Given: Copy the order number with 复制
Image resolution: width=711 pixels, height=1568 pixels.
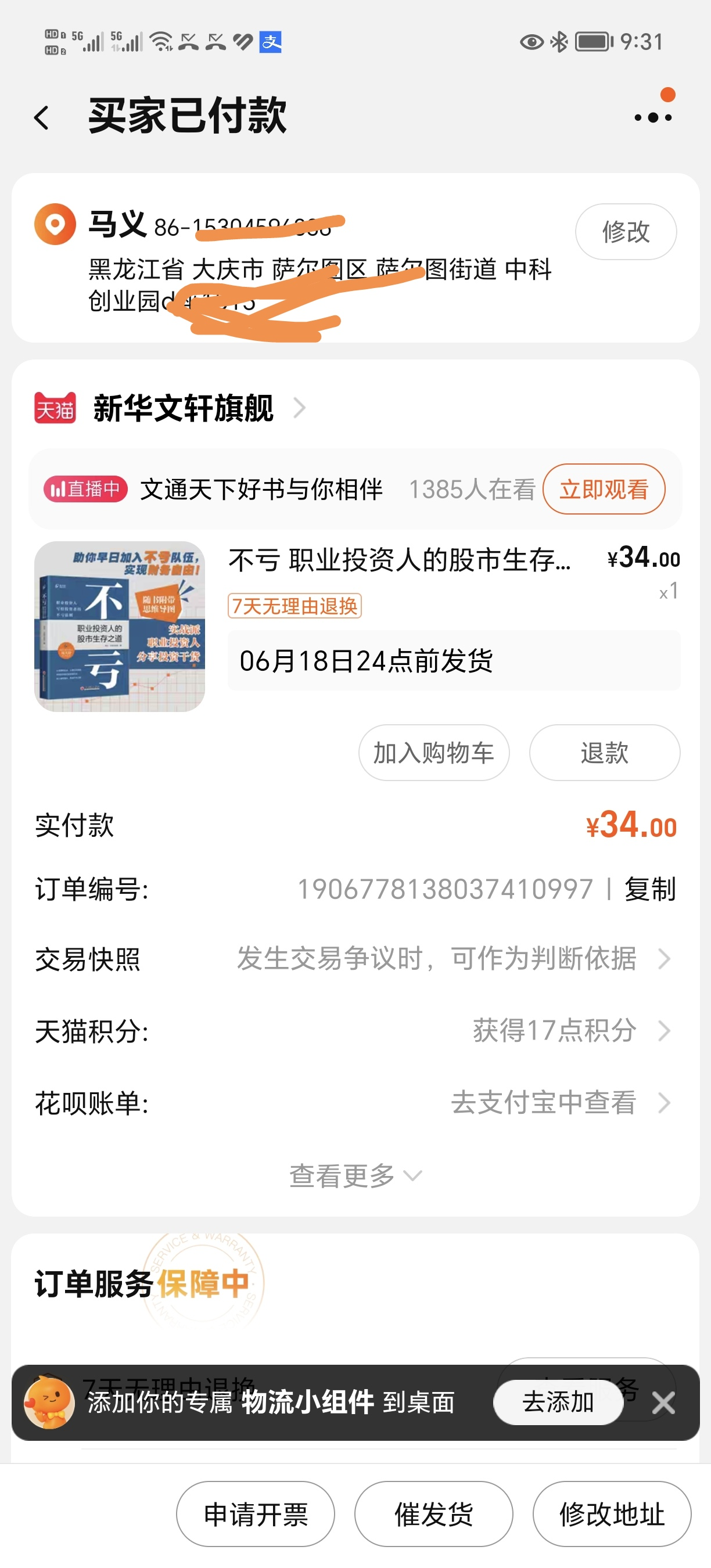Looking at the screenshot, I should click(649, 889).
